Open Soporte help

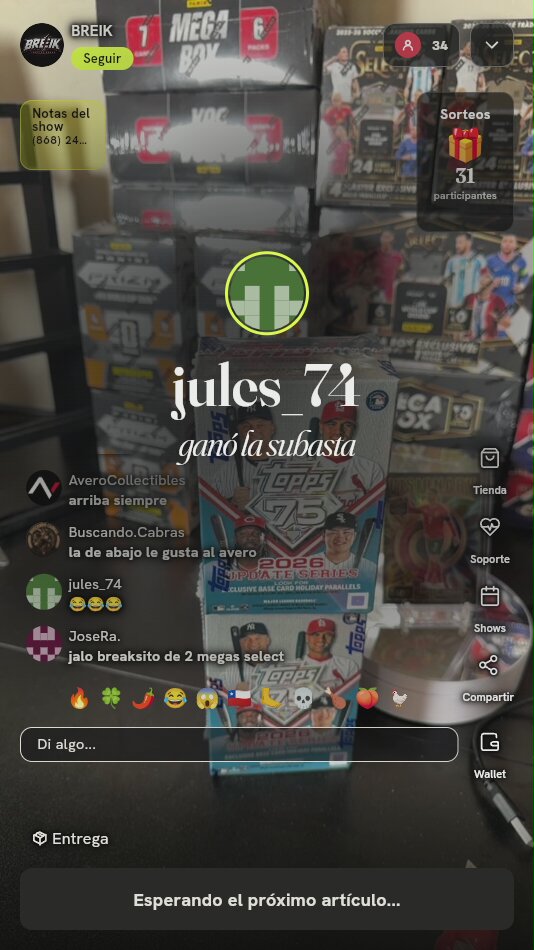pyautogui.click(x=489, y=541)
